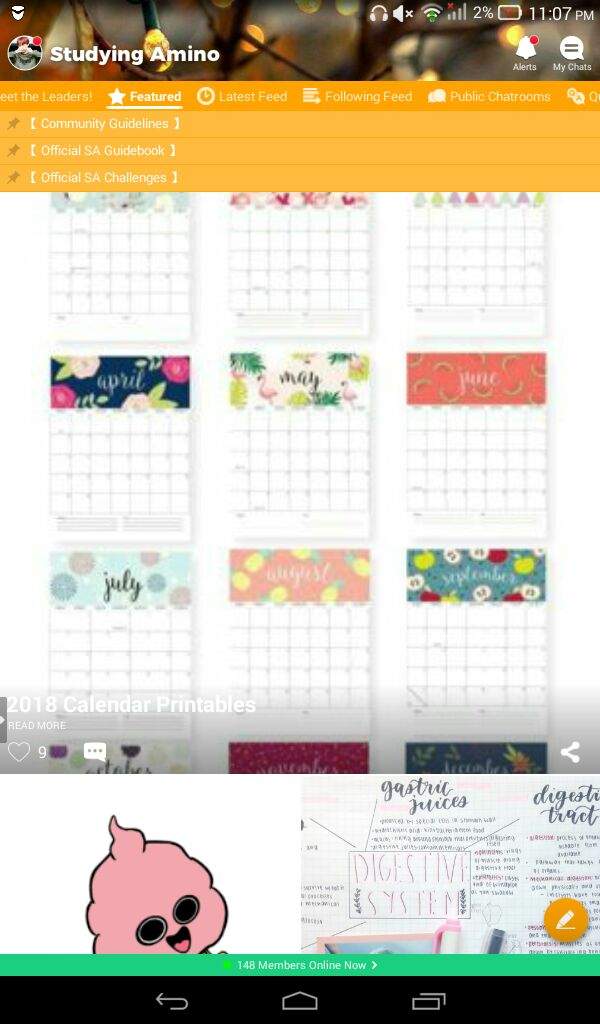The height and width of the screenshot is (1024, 600).
Task: Switch to the Latest Feed tab
Action: pyautogui.click(x=242, y=97)
